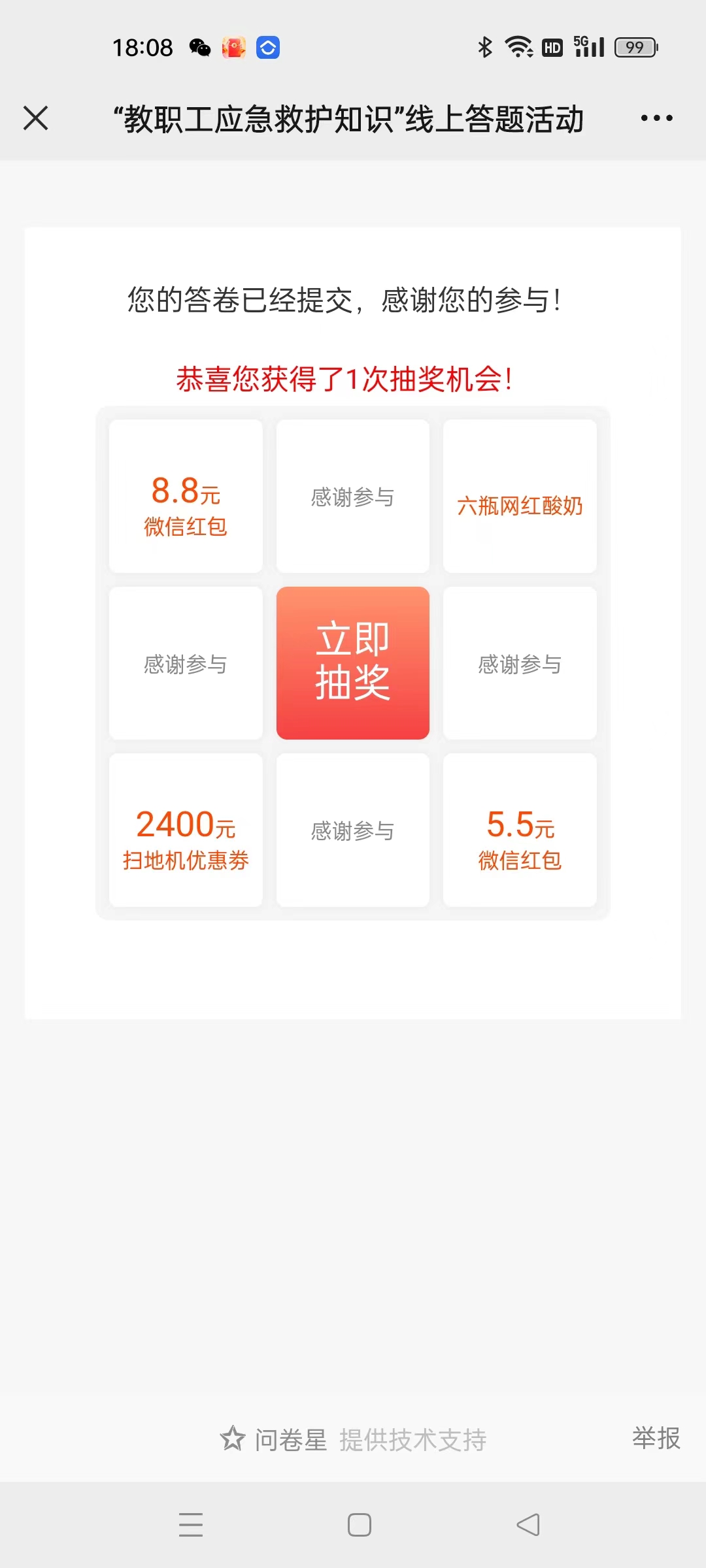The height and width of the screenshot is (1568, 706).
Task: Open the three-dot overflow menu
Action: tap(656, 118)
